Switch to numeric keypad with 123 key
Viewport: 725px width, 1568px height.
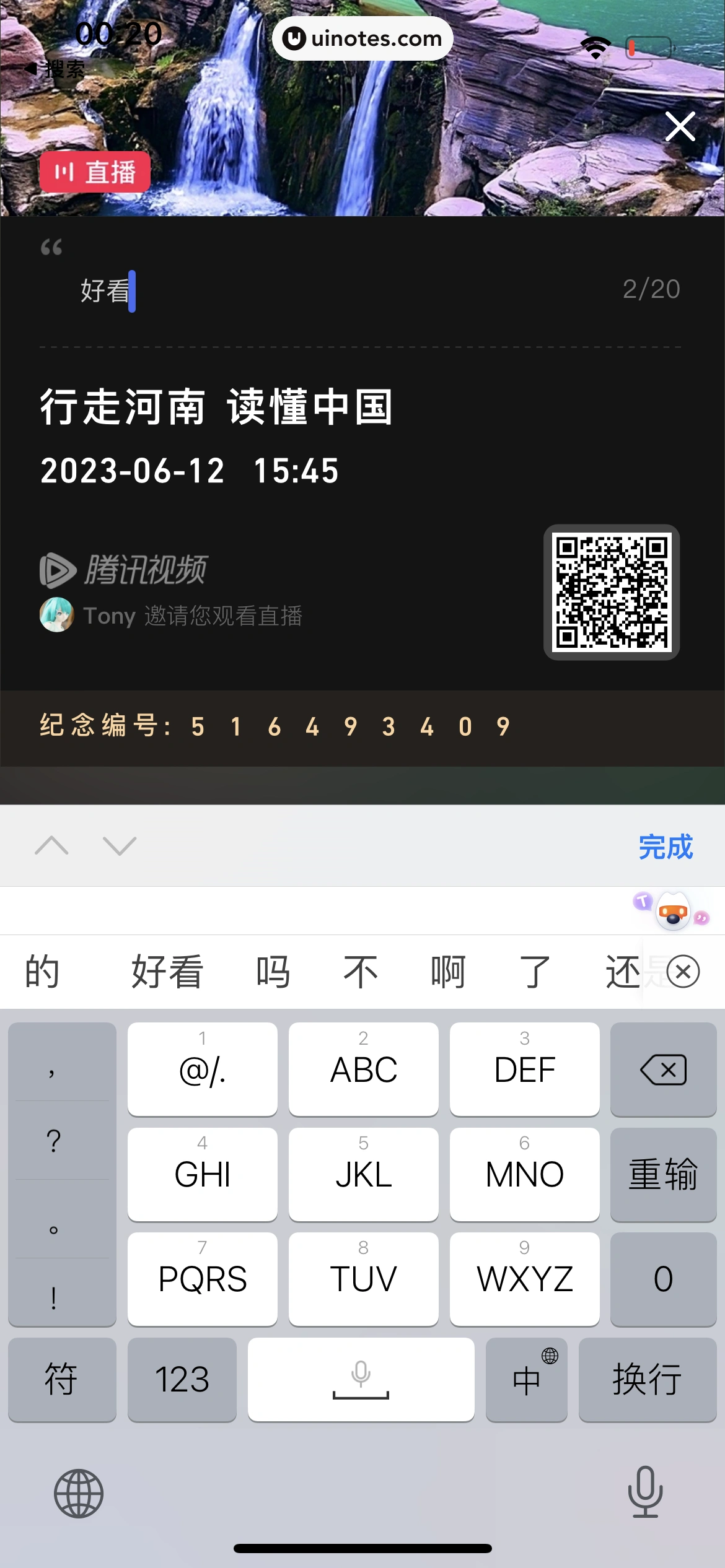click(x=182, y=1380)
